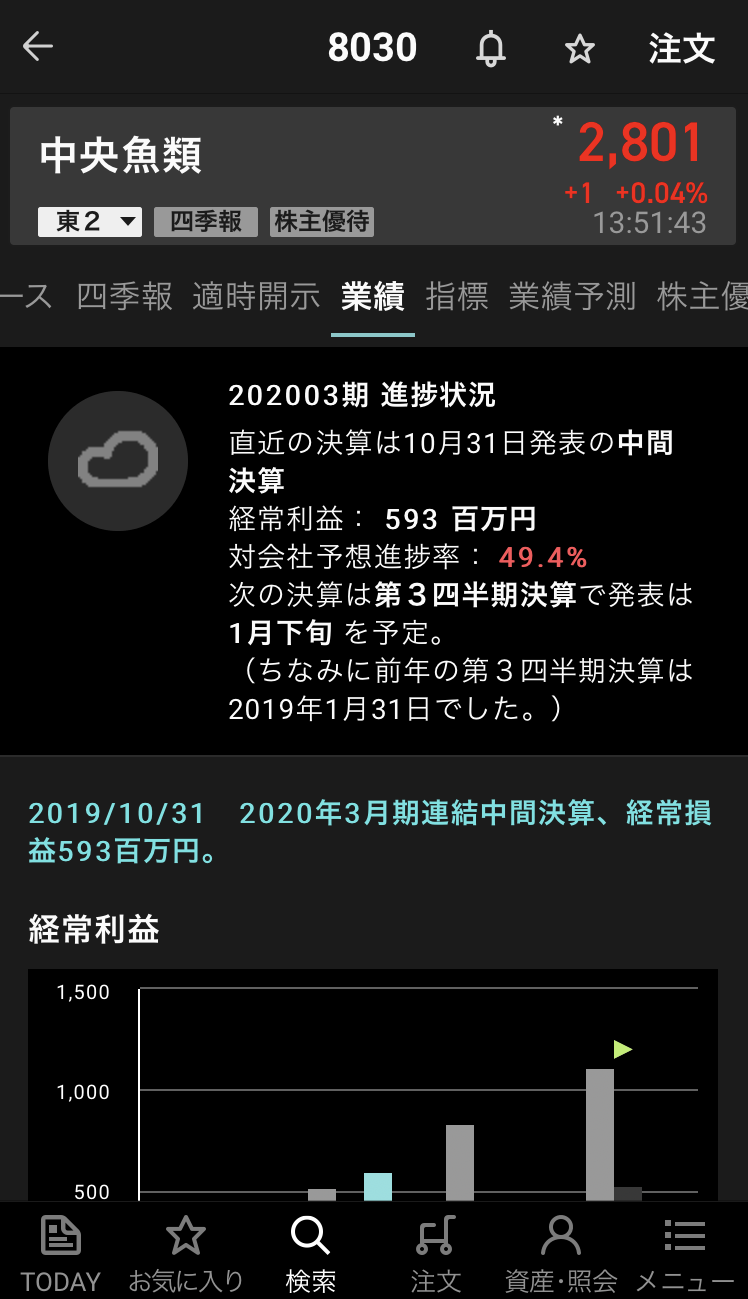Open the 四季報 chip under company name
748x1299 pixels.
click(x=206, y=221)
